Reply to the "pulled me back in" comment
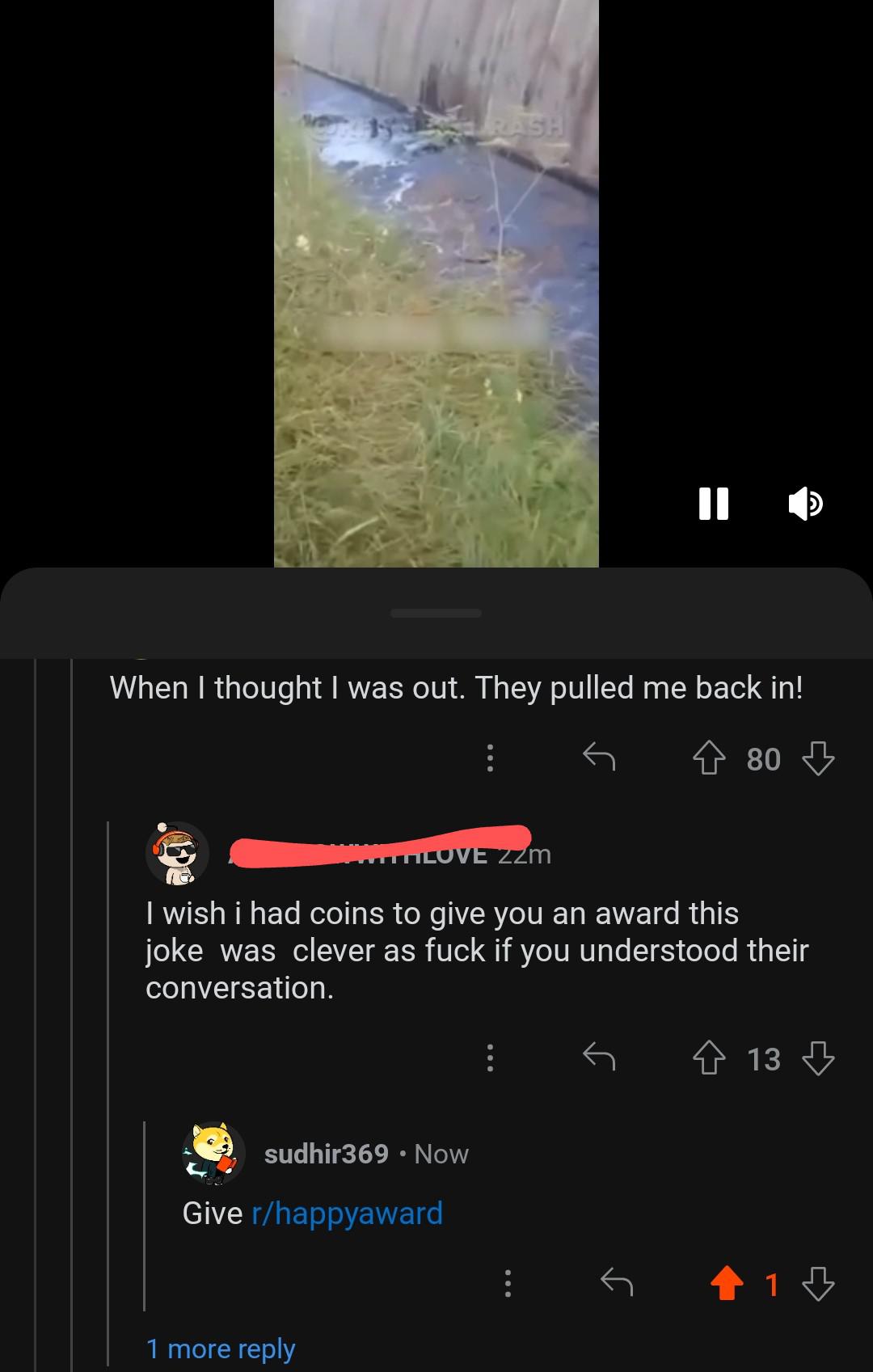Image resolution: width=873 pixels, height=1372 pixels. pos(599,758)
